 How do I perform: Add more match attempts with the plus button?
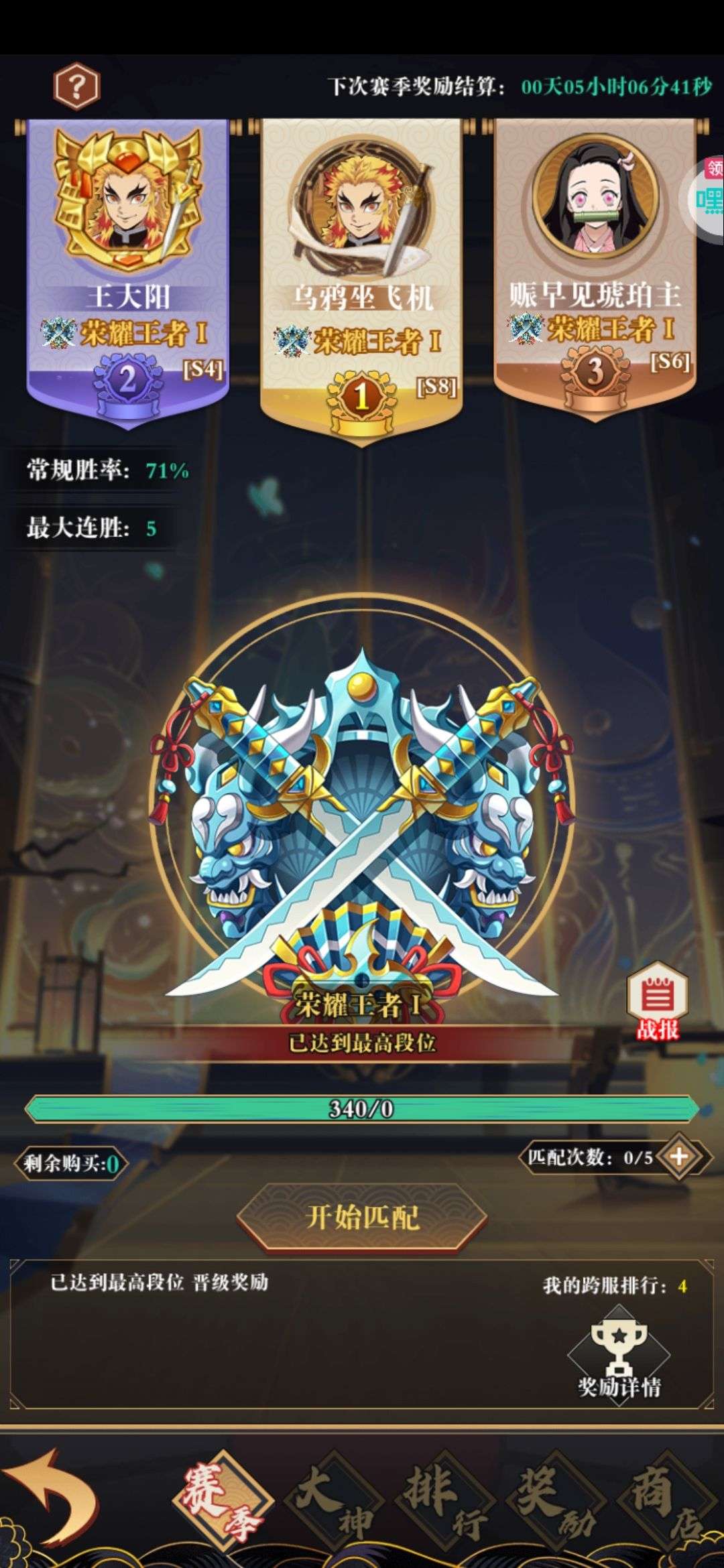(x=679, y=1157)
